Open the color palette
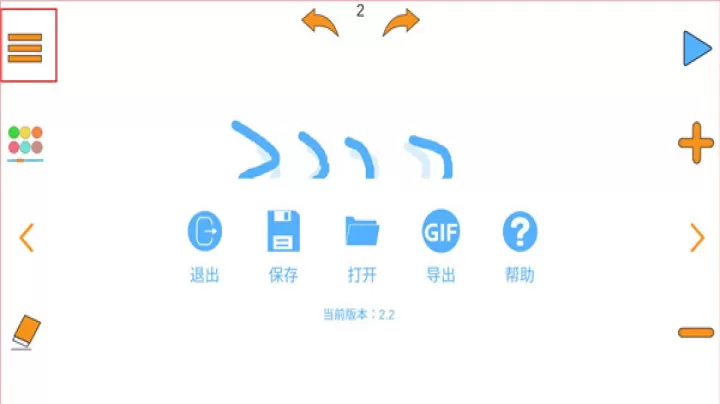Screen dimensions: 720x404 [x=26, y=143]
